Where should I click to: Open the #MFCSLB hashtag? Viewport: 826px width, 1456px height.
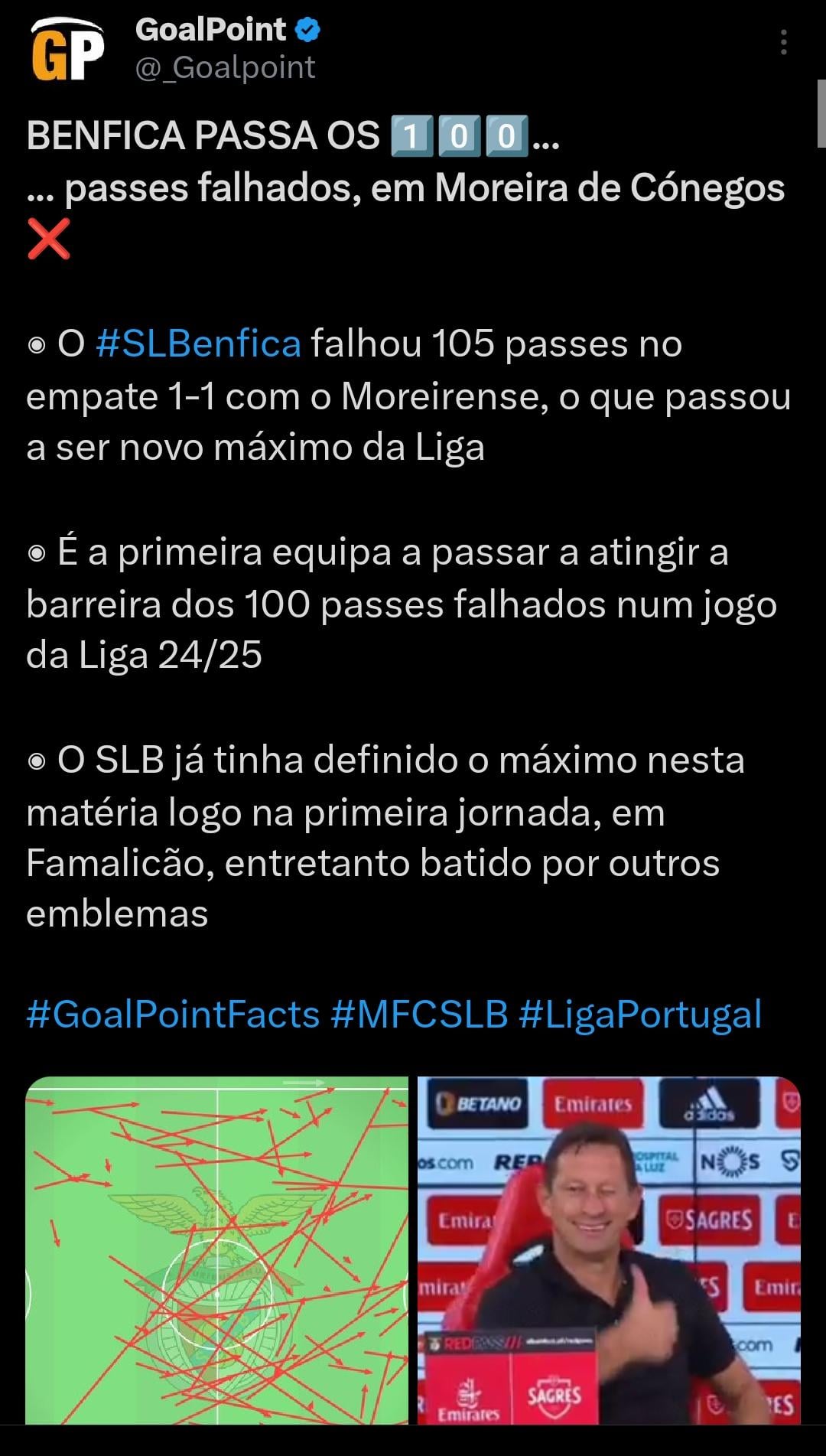click(x=419, y=1015)
